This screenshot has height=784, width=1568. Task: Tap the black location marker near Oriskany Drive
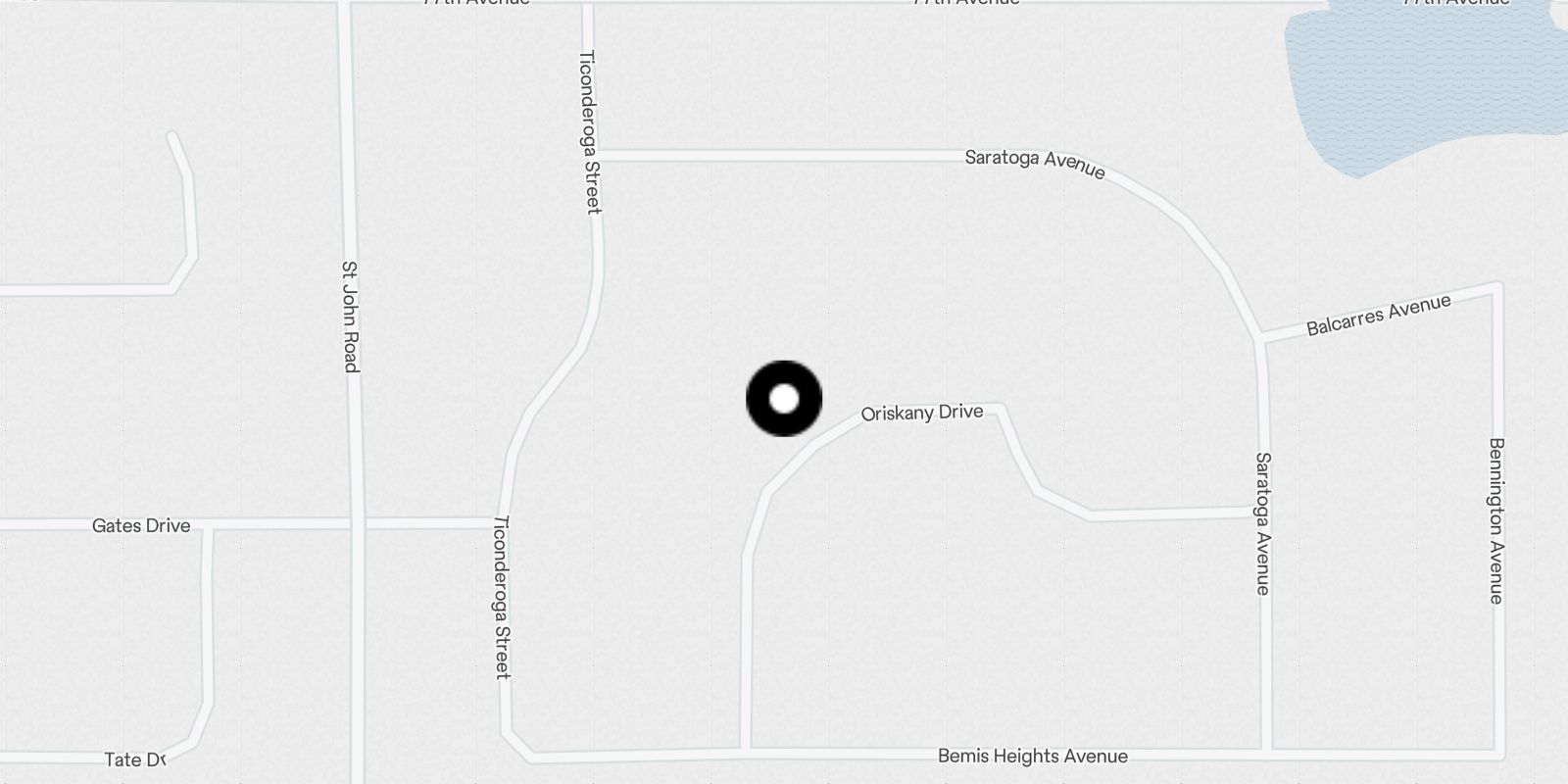coord(784,399)
